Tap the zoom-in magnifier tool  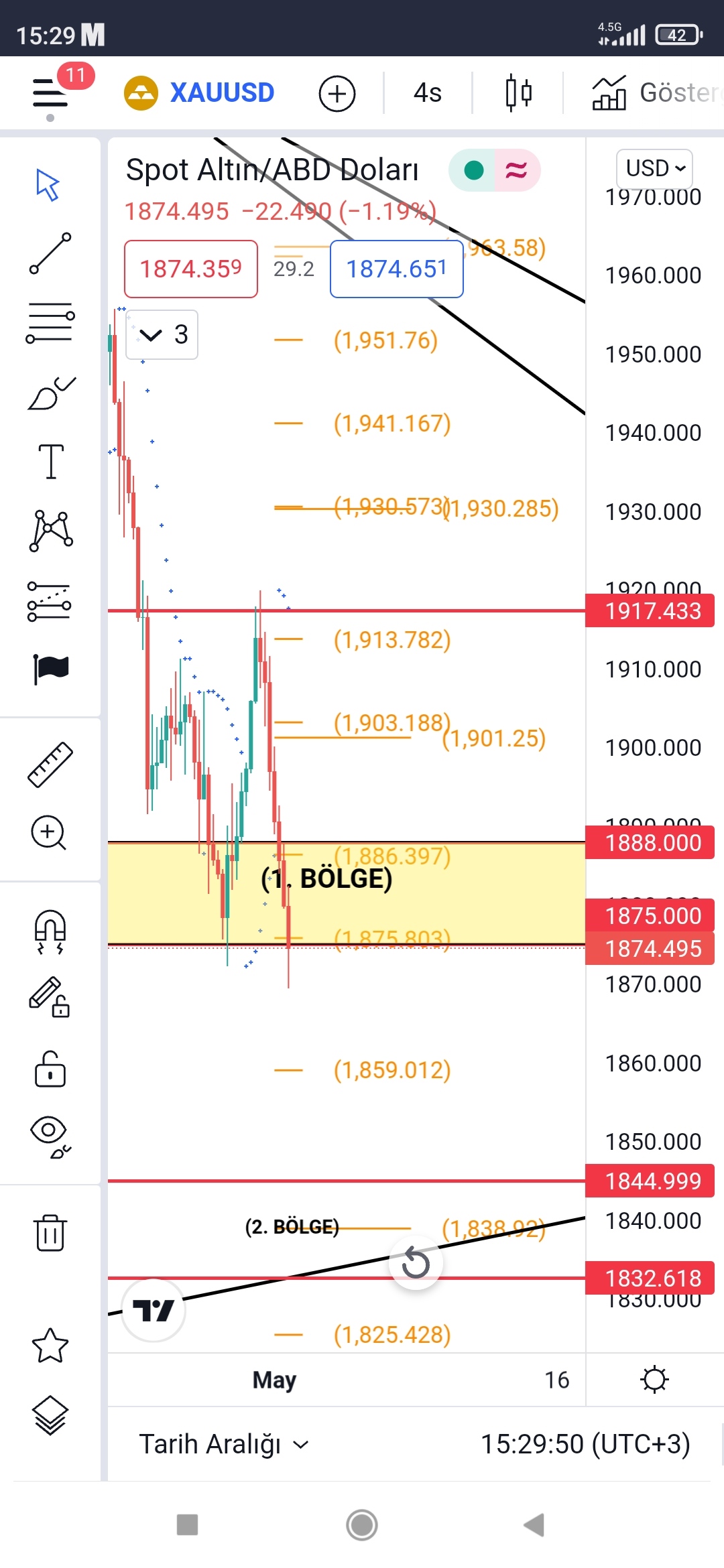tap(48, 833)
